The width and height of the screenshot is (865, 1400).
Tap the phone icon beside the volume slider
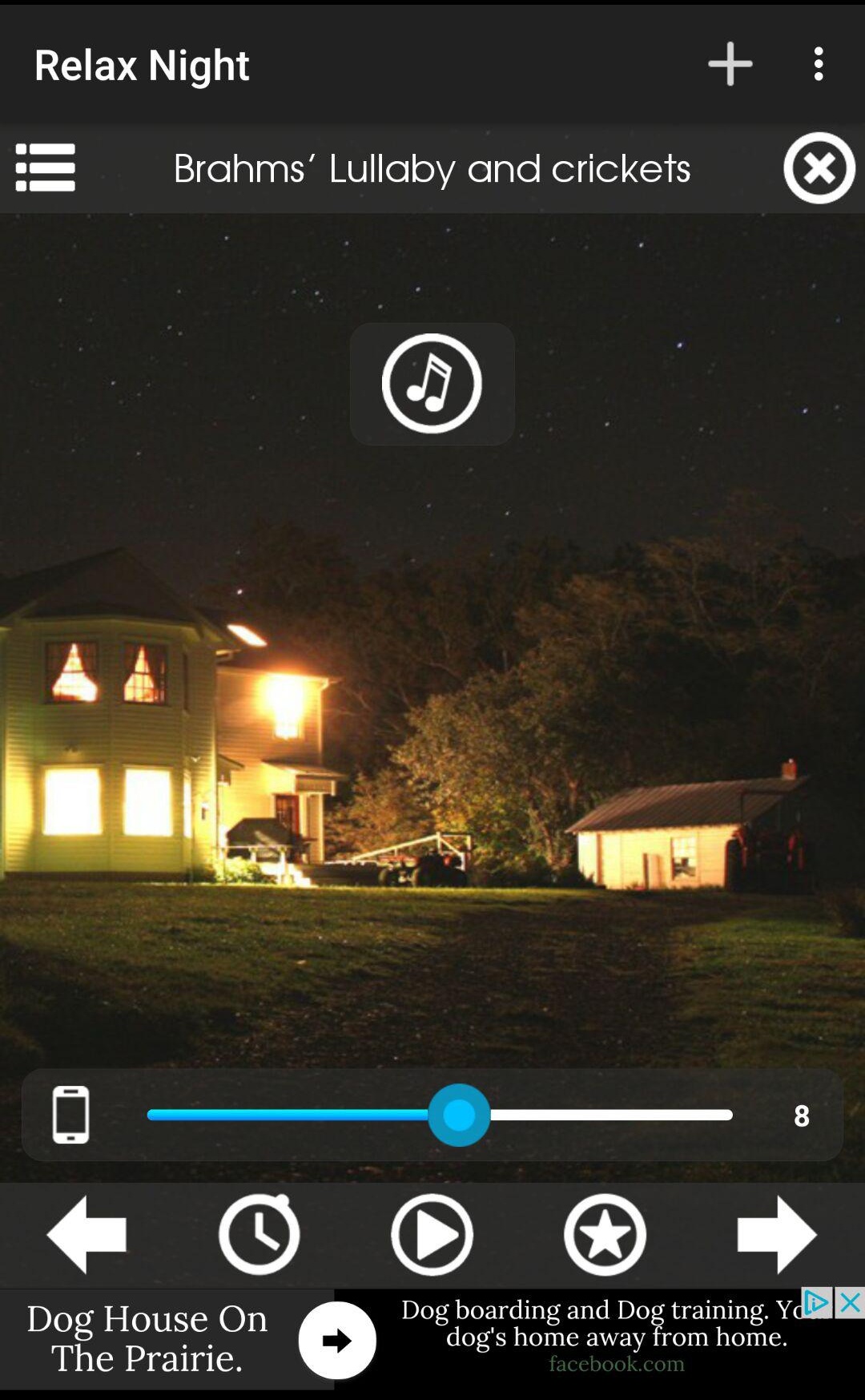[70, 1115]
